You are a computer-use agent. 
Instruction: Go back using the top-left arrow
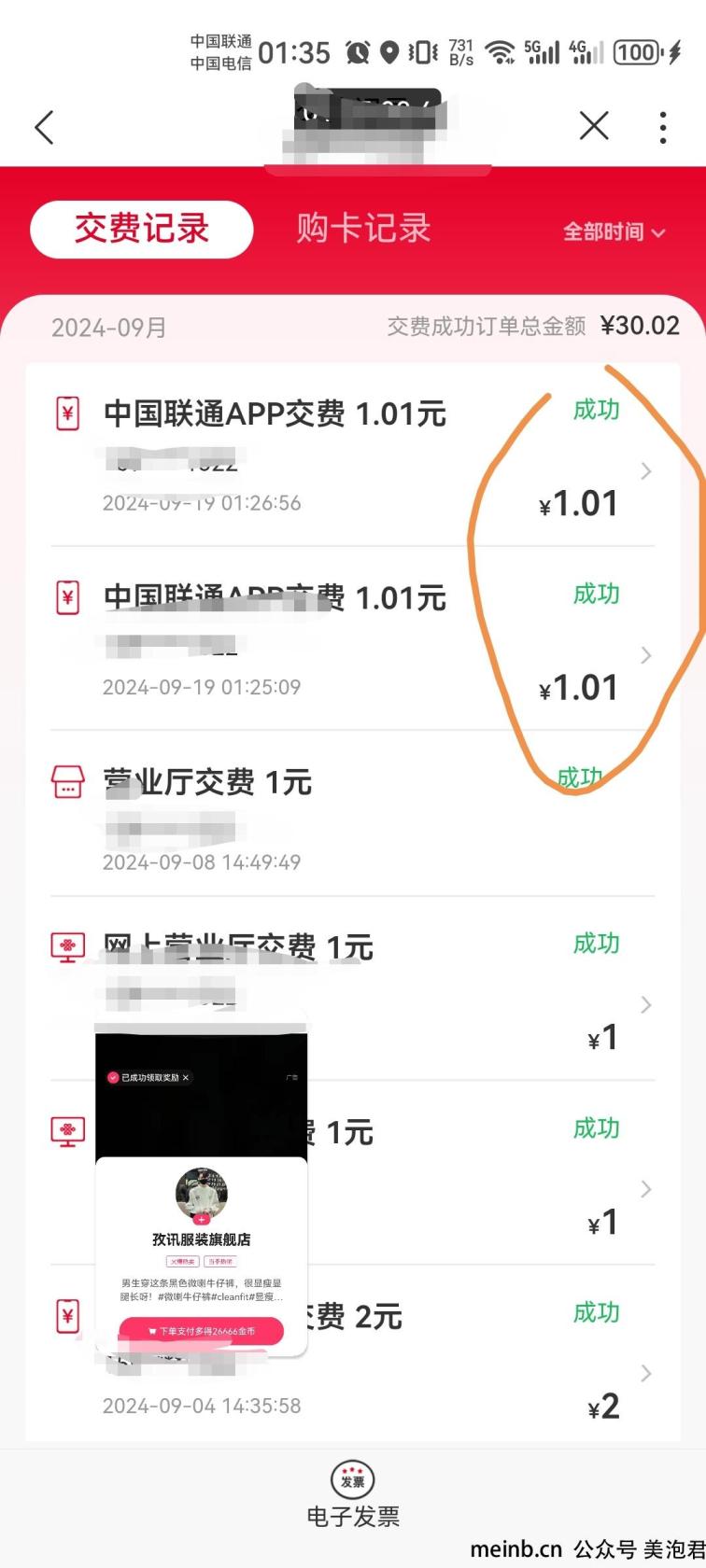point(44,127)
